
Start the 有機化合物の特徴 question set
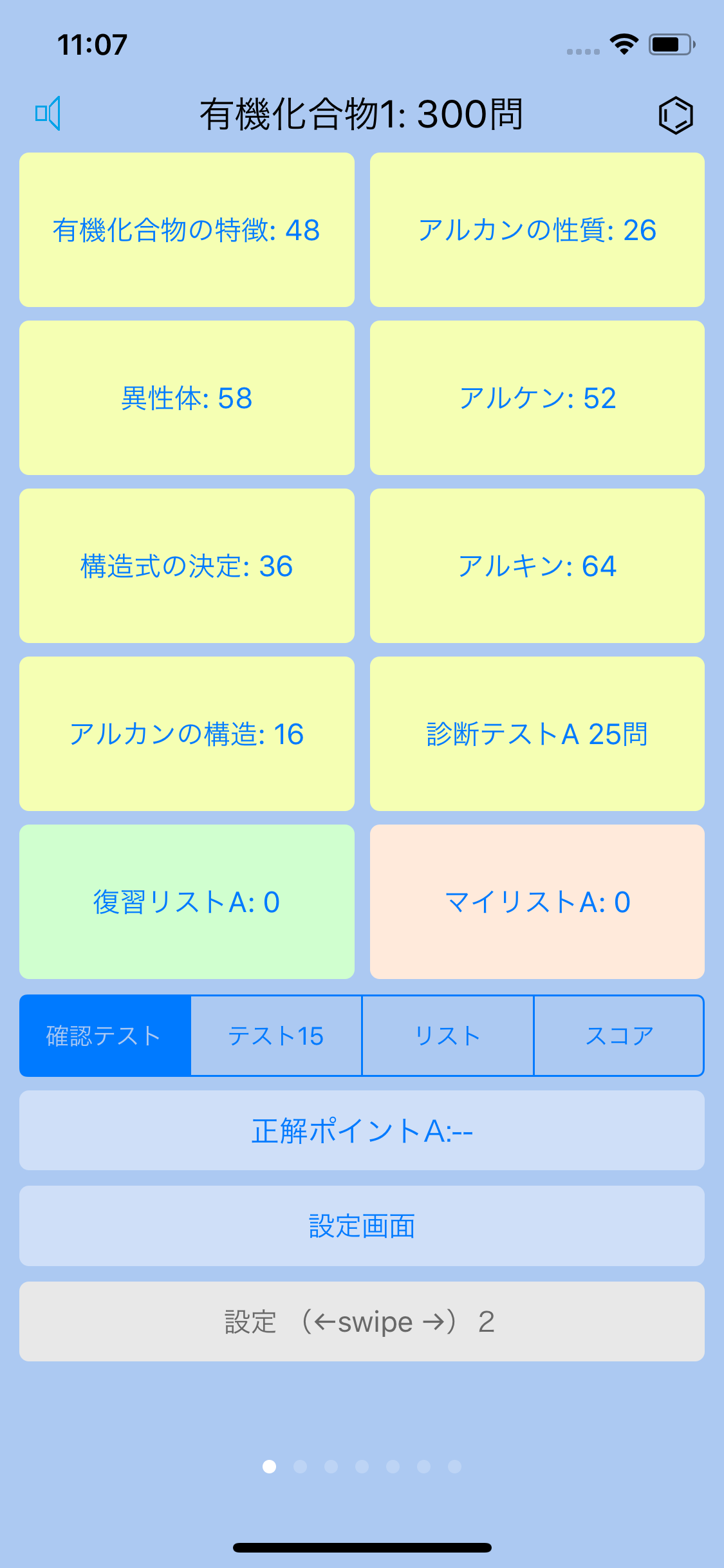(186, 229)
